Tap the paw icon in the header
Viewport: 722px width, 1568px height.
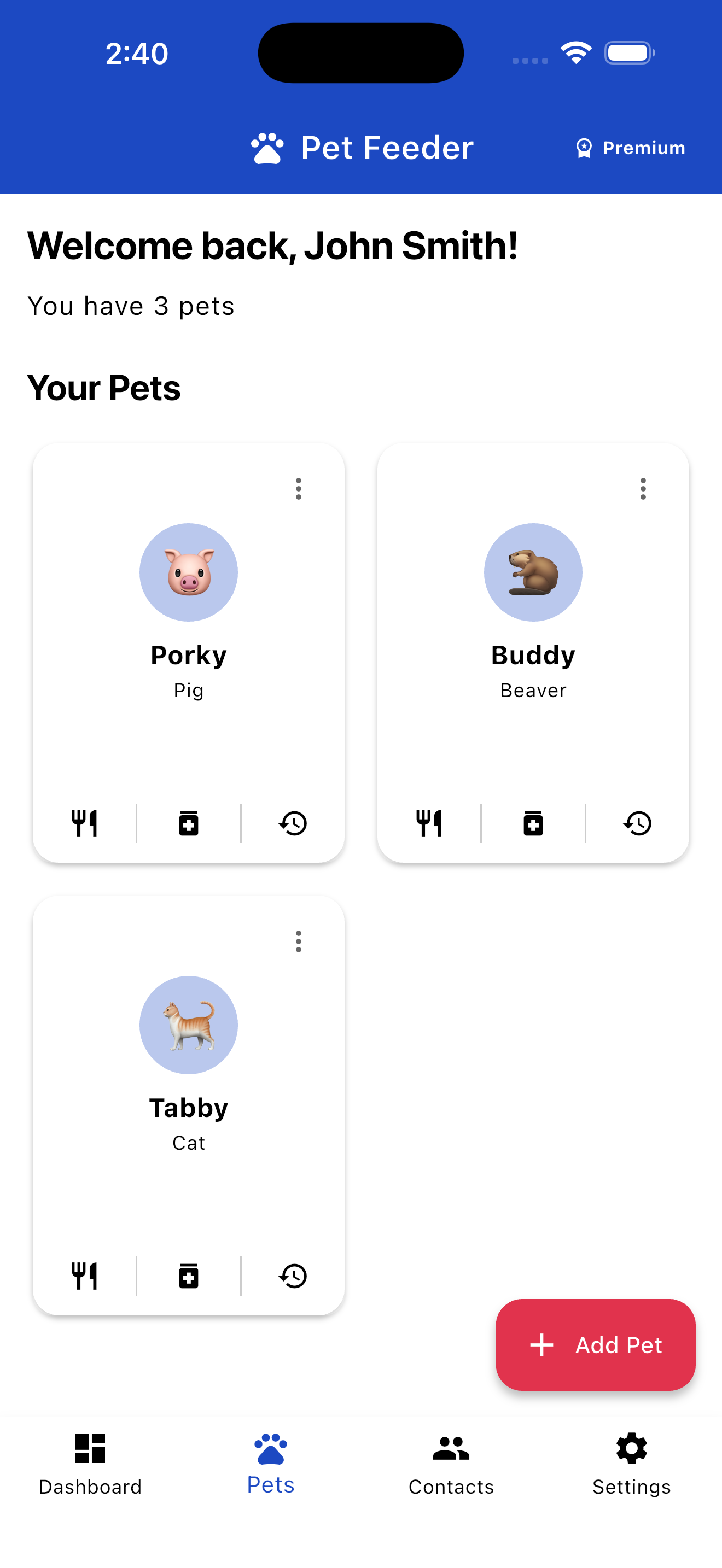point(269,147)
